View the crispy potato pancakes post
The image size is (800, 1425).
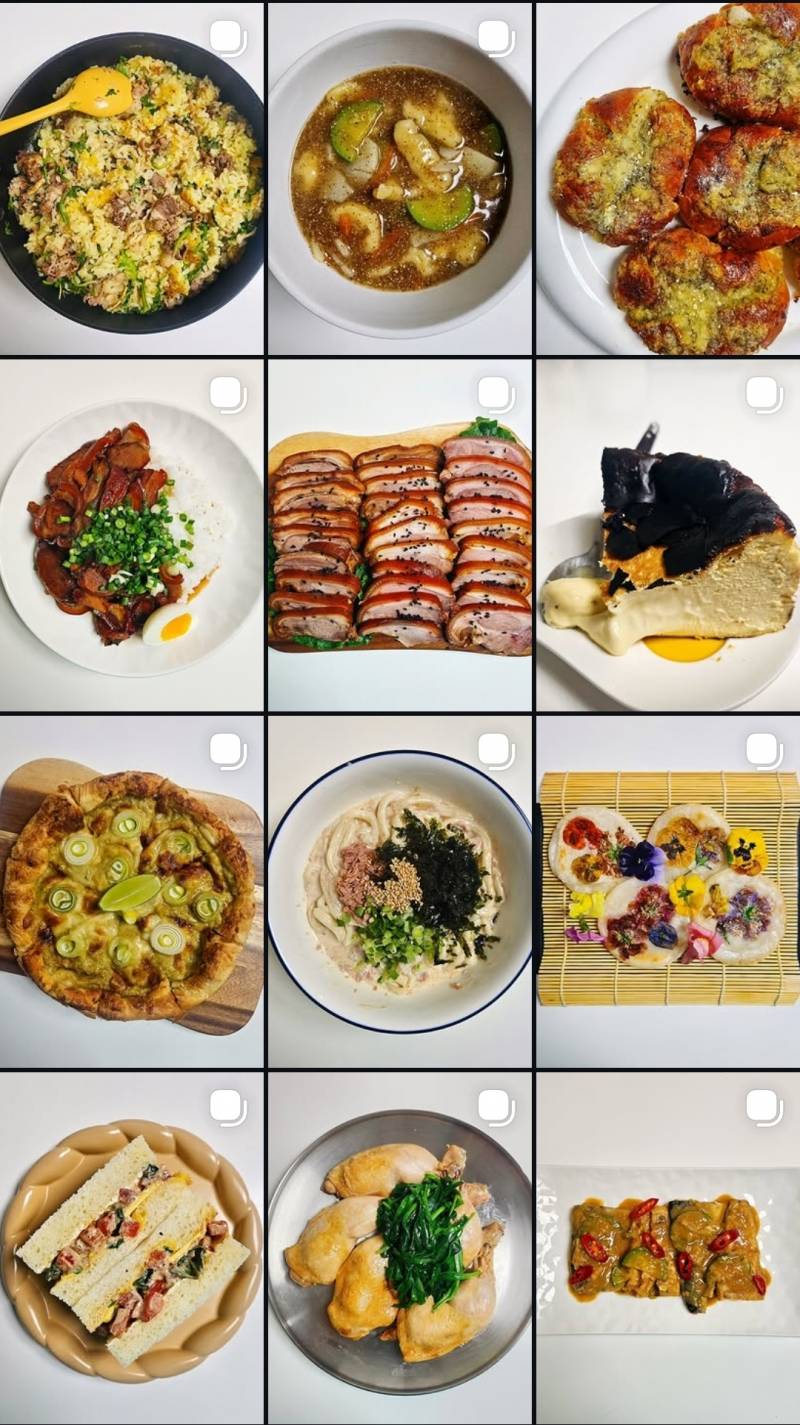pyautogui.click(x=668, y=178)
